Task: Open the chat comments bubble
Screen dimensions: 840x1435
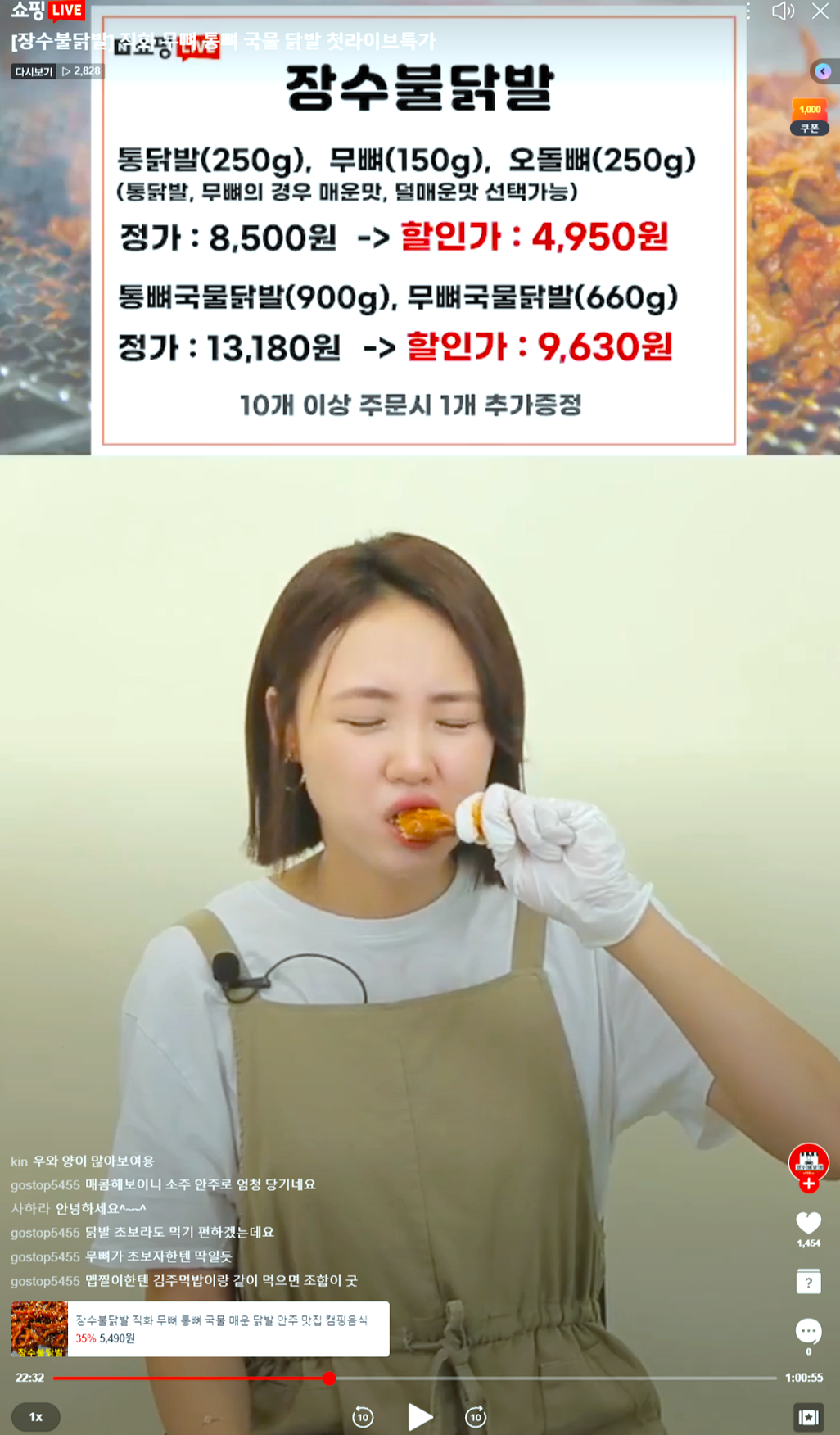Action: 809,1331
